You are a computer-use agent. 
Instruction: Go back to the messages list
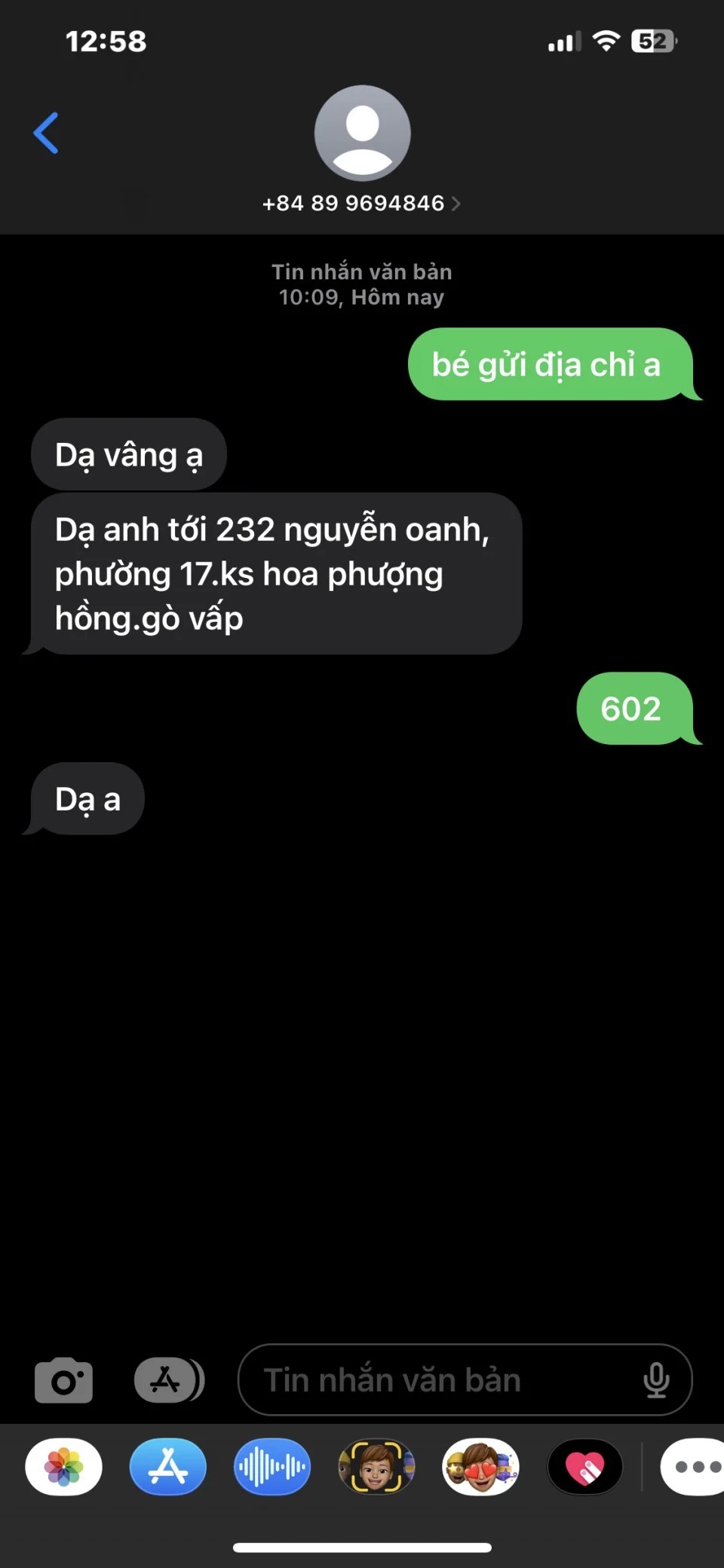point(46,133)
